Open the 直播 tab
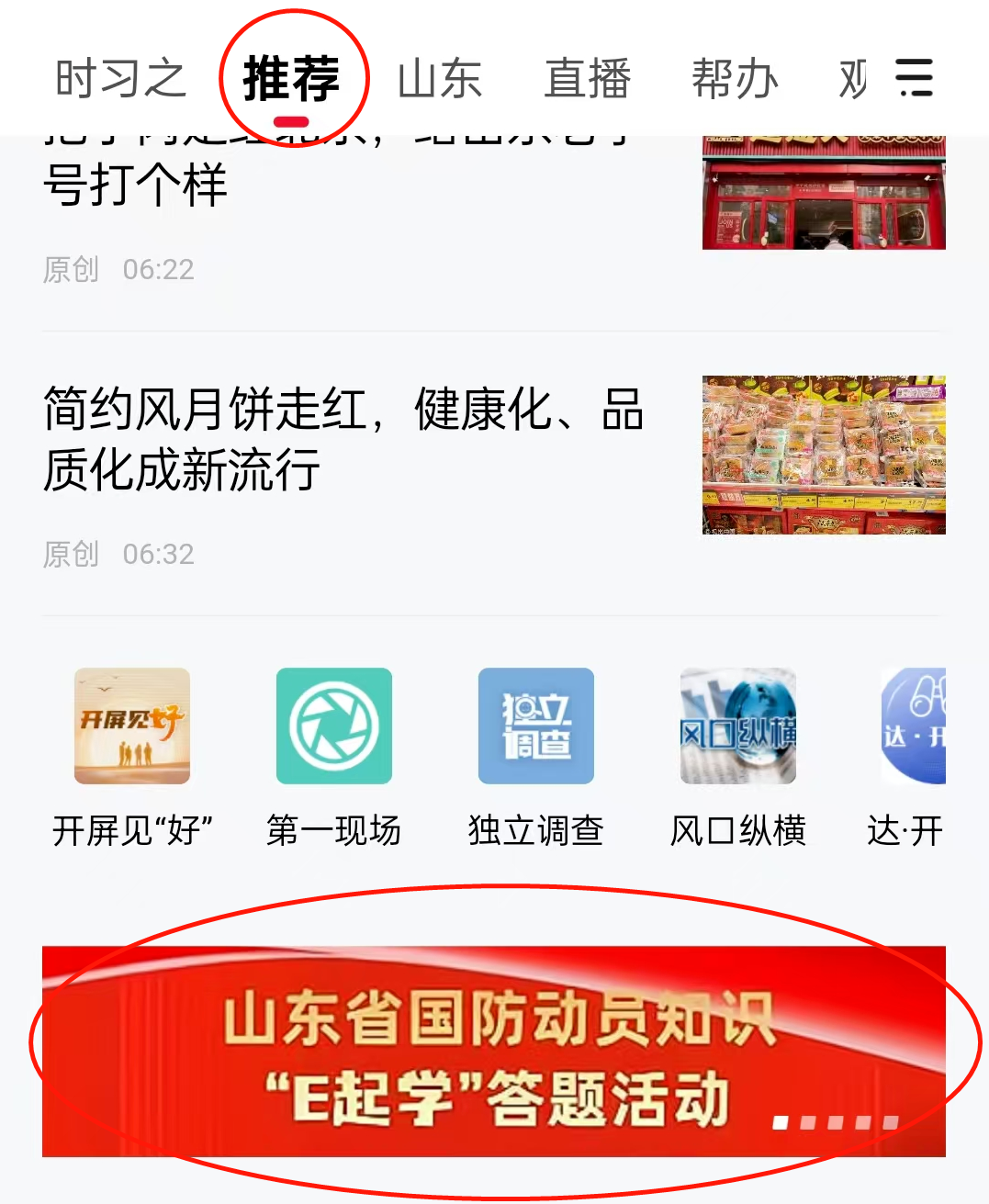 [x=588, y=79]
